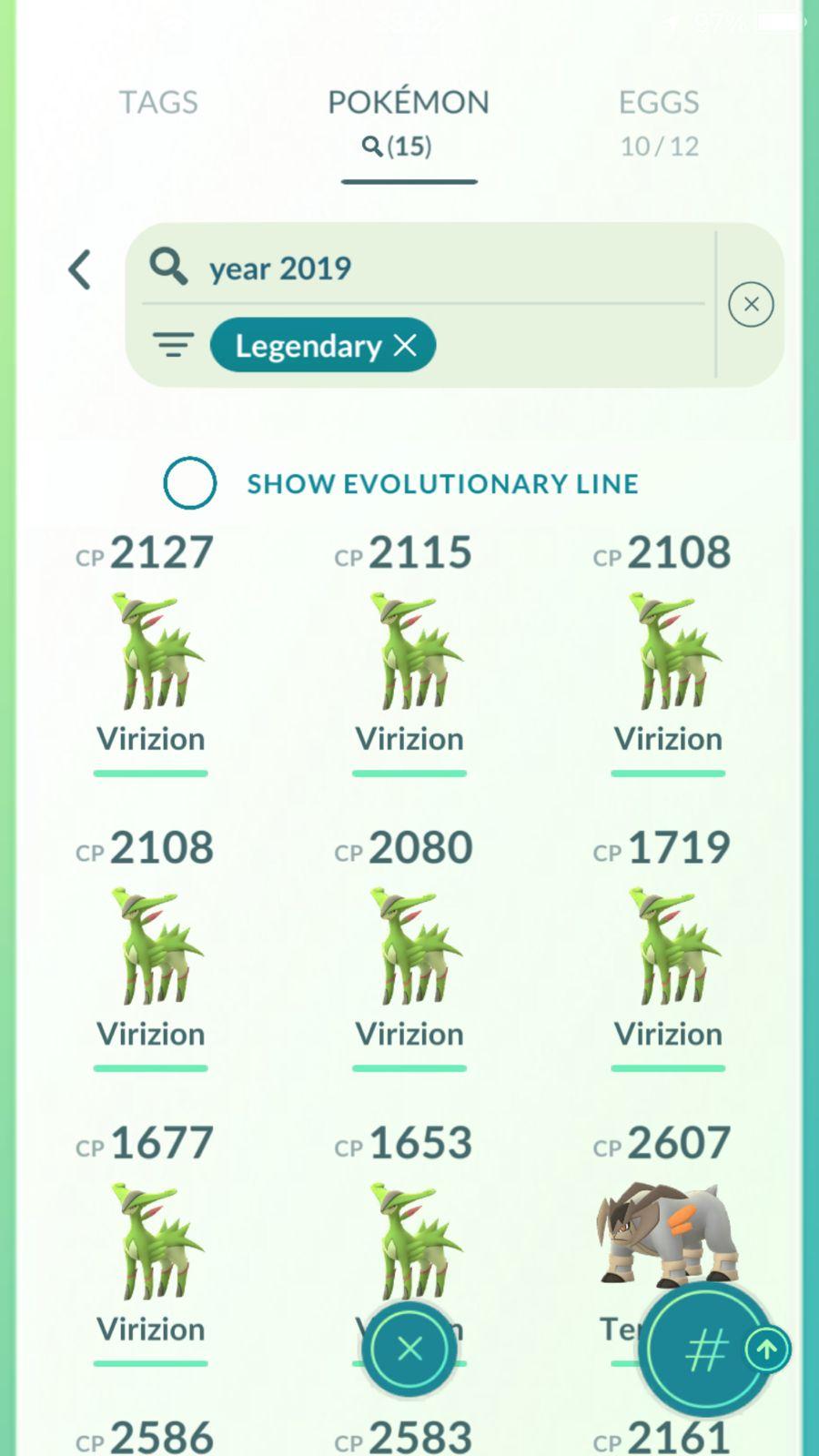
Task: Clear the search with the circled X
Action: click(x=751, y=304)
